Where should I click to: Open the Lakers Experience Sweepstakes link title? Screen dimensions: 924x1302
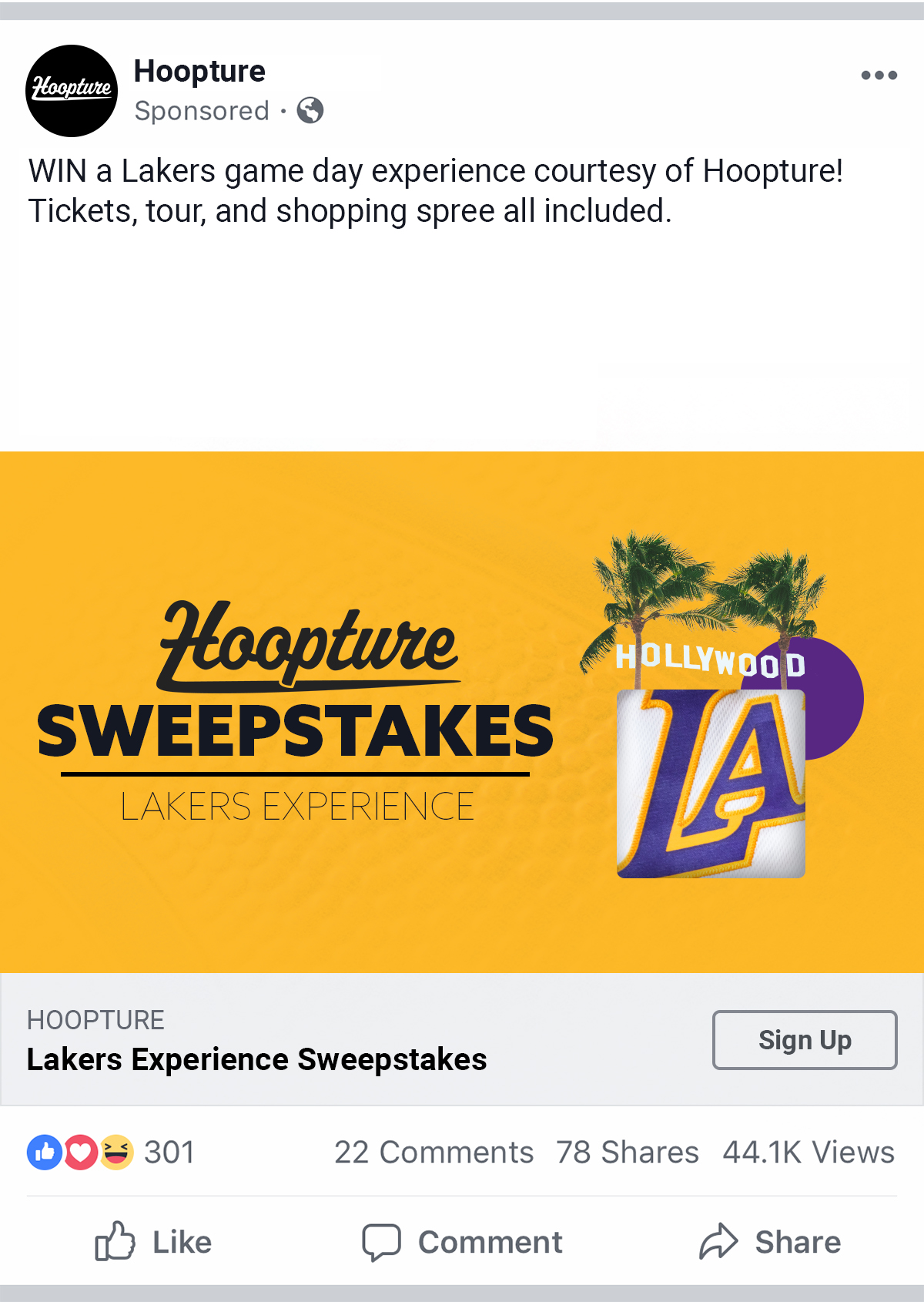(256, 1059)
